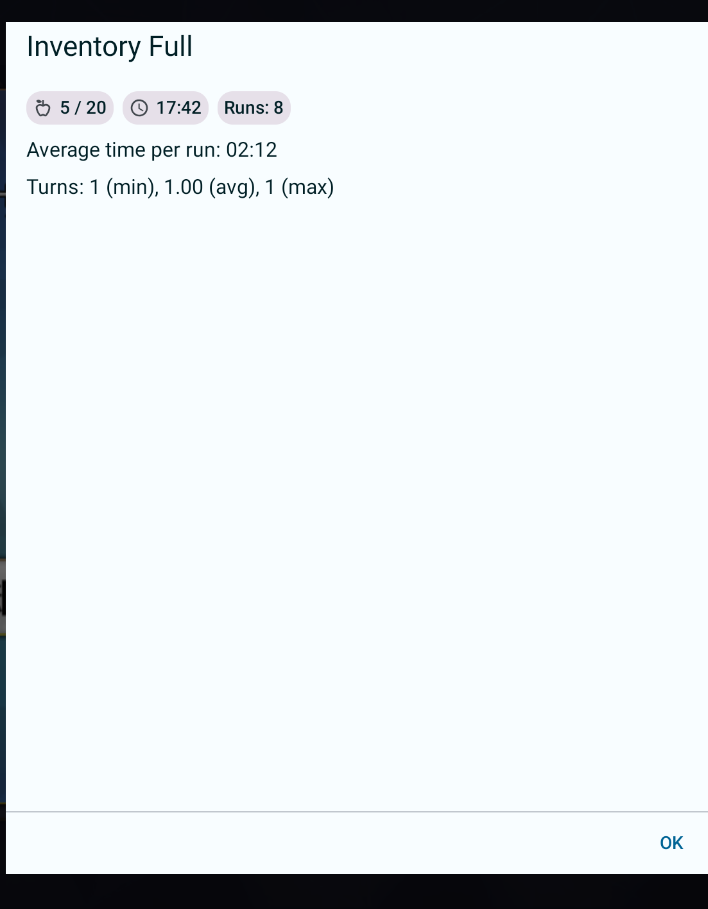Dismiss the Inventory Full dialog with OK
This screenshot has height=909, width=708.
(671, 842)
